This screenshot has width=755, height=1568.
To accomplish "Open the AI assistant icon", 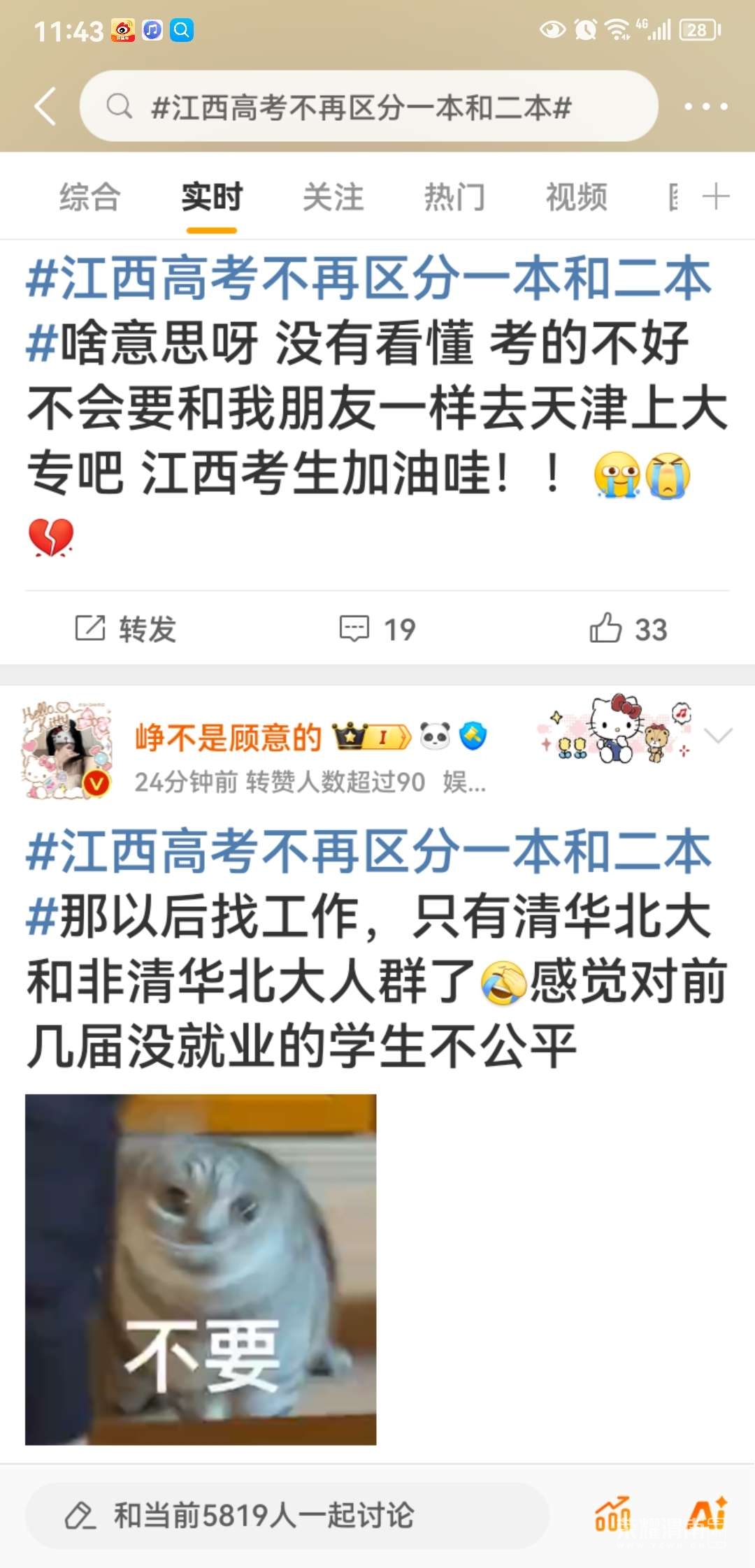I will pos(706,1515).
